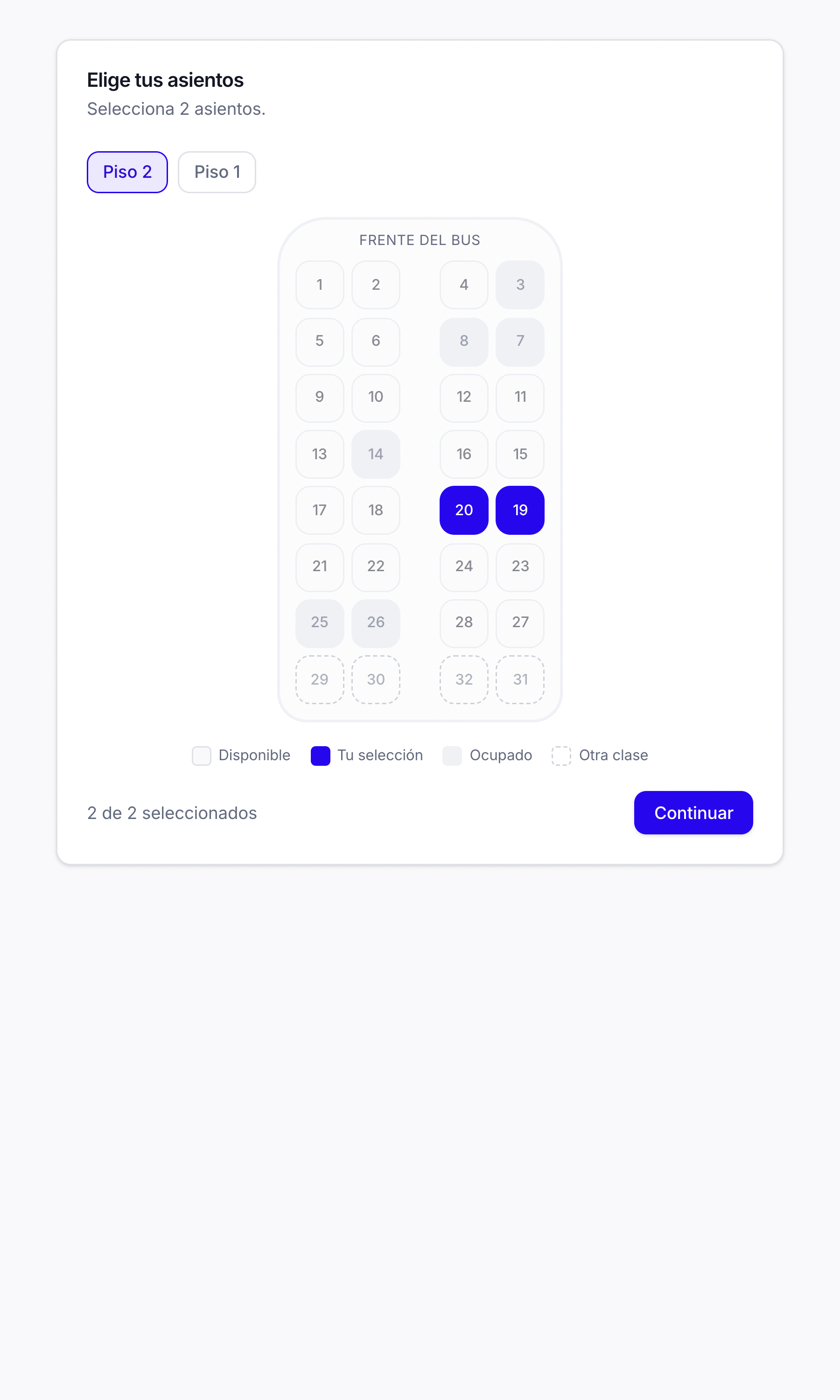Viewport: 840px width, 1400px height.
Task: Deselect seat 19
Action: [519, 510]
